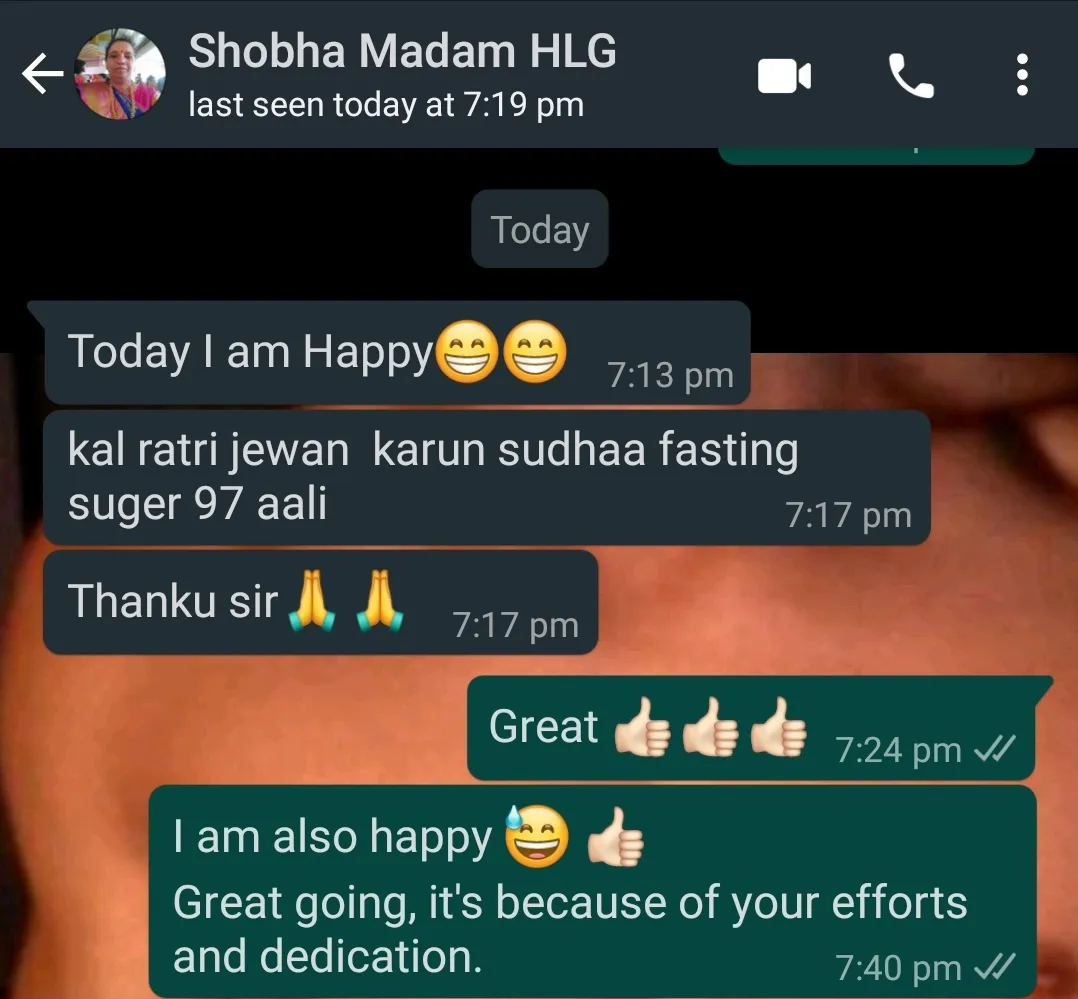
Task: Open Shobha Madam HLG's profile picture
Action: tap(120, 75)
